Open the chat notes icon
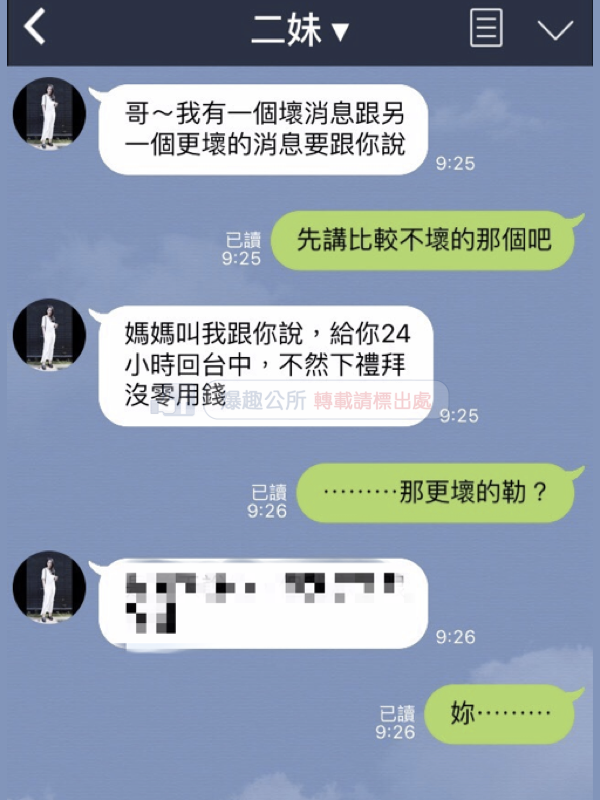The width and height of the screenshot is (600, 800). [x=486, y=28]
